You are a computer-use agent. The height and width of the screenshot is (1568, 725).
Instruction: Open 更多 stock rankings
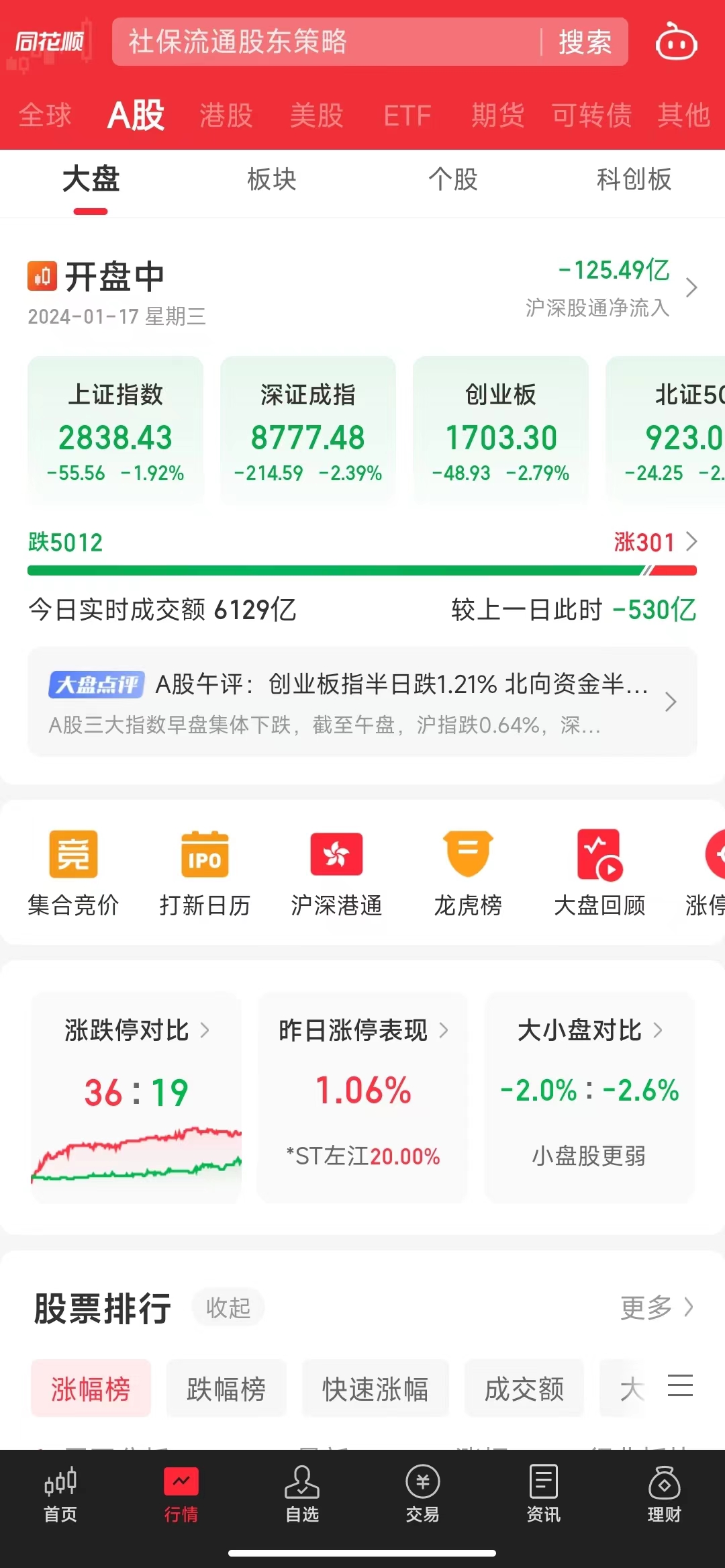tap(656, 1308)
